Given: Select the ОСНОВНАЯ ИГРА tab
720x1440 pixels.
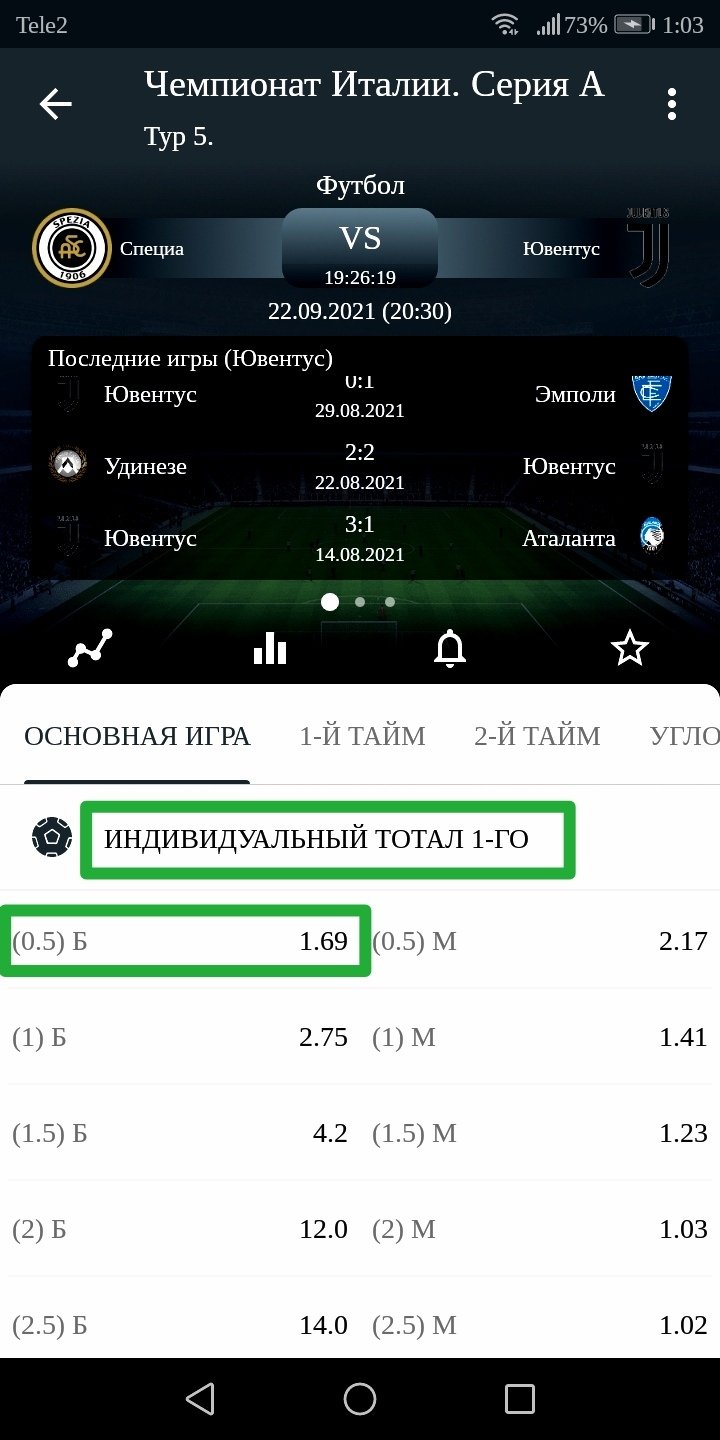Looking at the screenshot, I should coord(137,737).
